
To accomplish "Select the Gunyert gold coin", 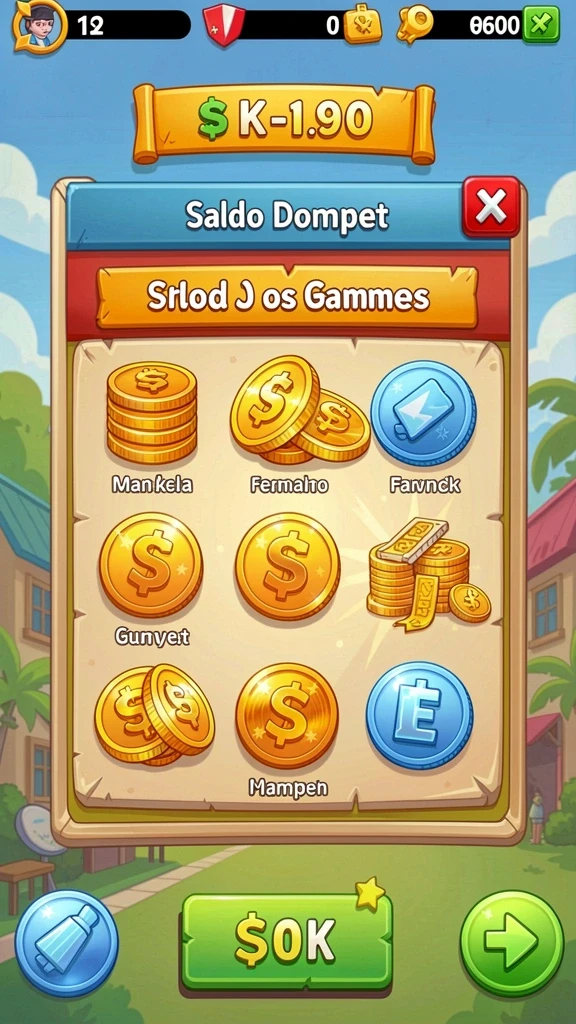I will pos(151,566).
